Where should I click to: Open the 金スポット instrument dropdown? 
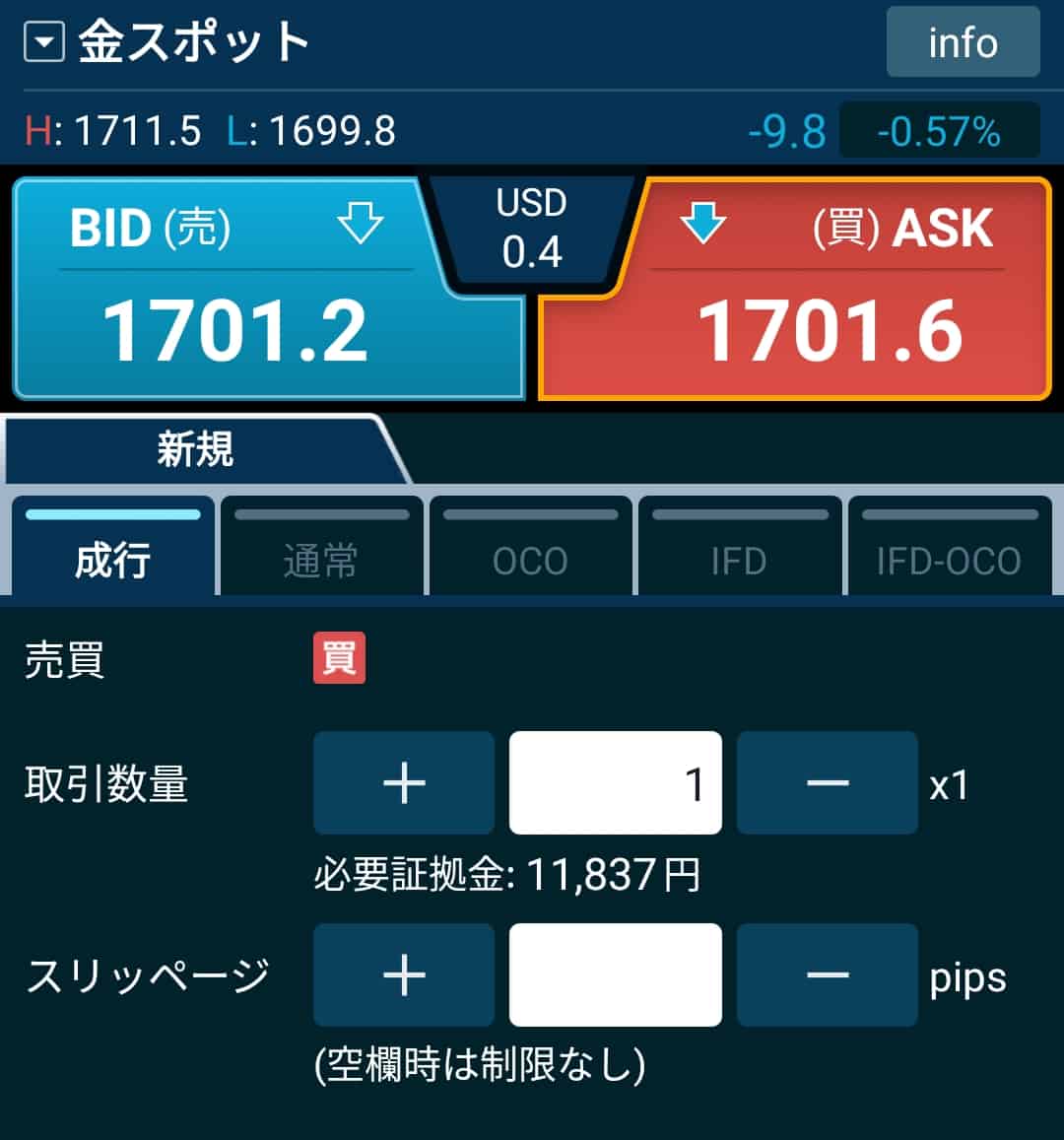coord(44,42)
